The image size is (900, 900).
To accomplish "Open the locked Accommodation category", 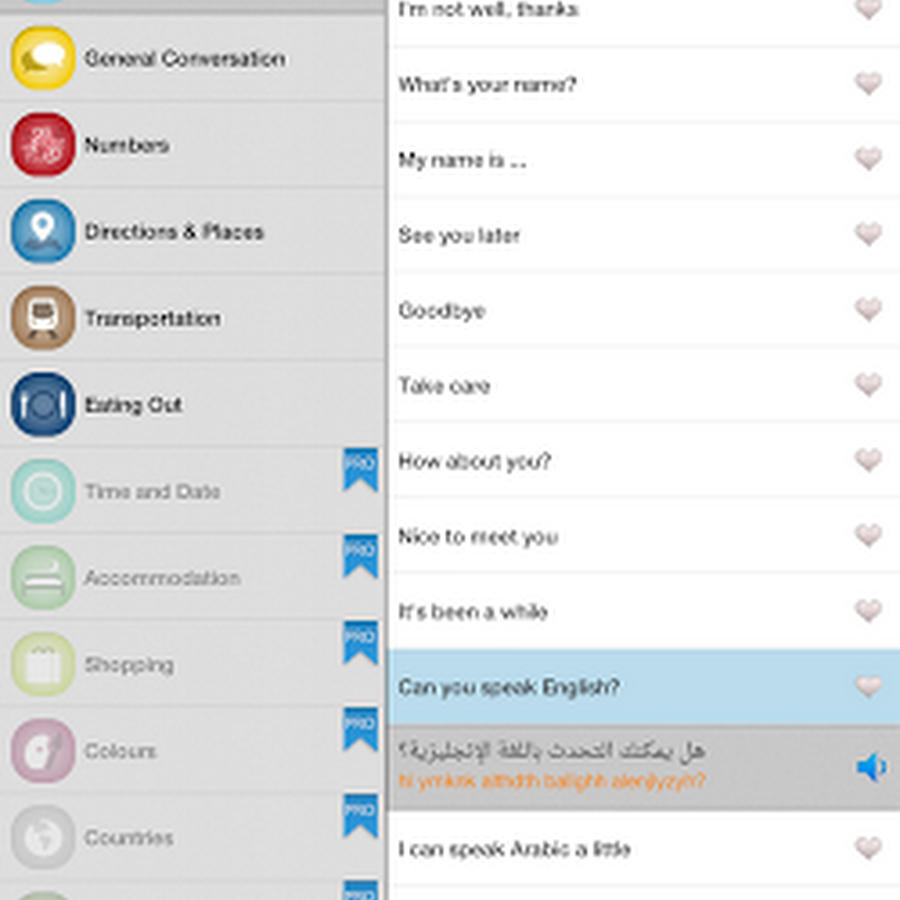I will 185,578.
